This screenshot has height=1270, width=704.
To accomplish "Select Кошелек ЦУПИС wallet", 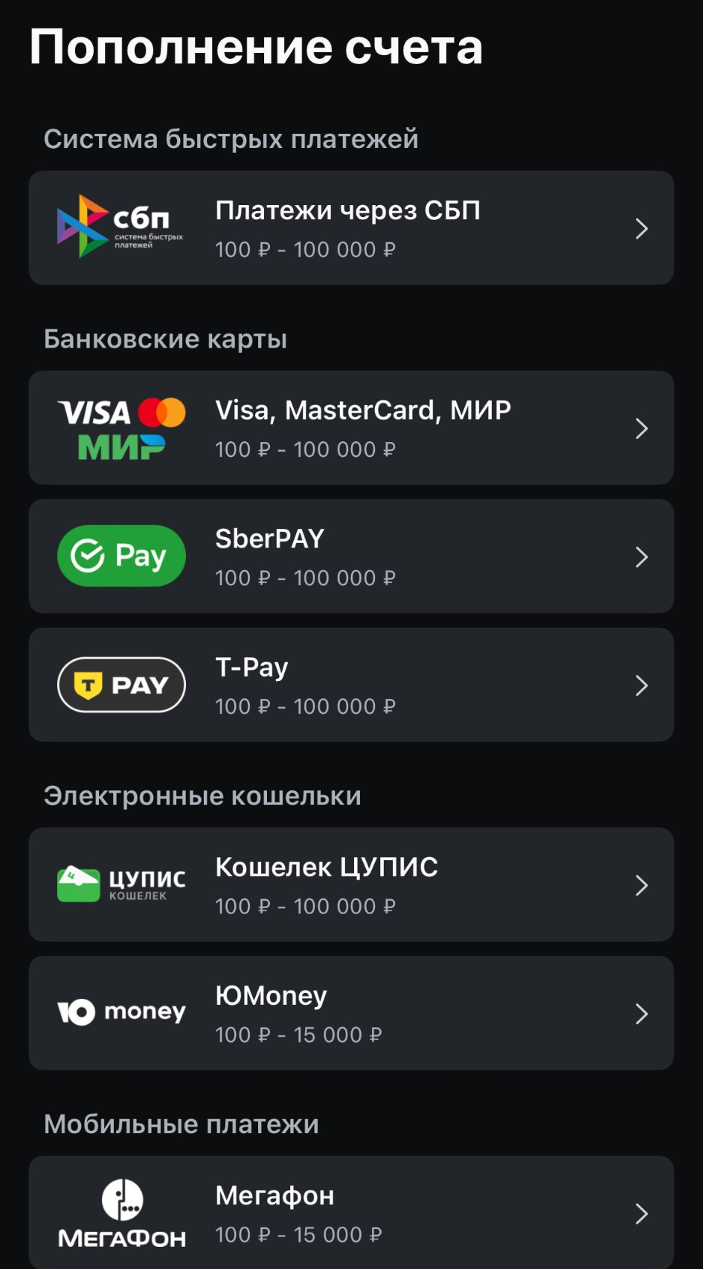I will point(350,885).
